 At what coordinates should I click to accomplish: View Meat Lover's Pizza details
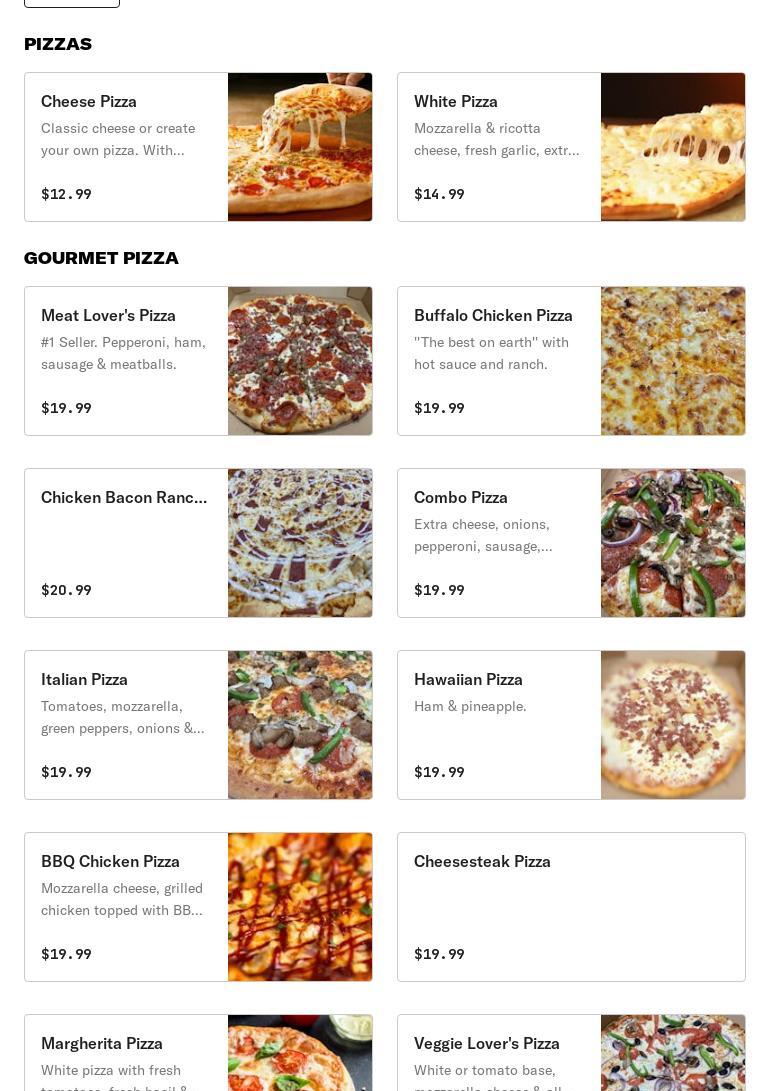coord(198,361)
